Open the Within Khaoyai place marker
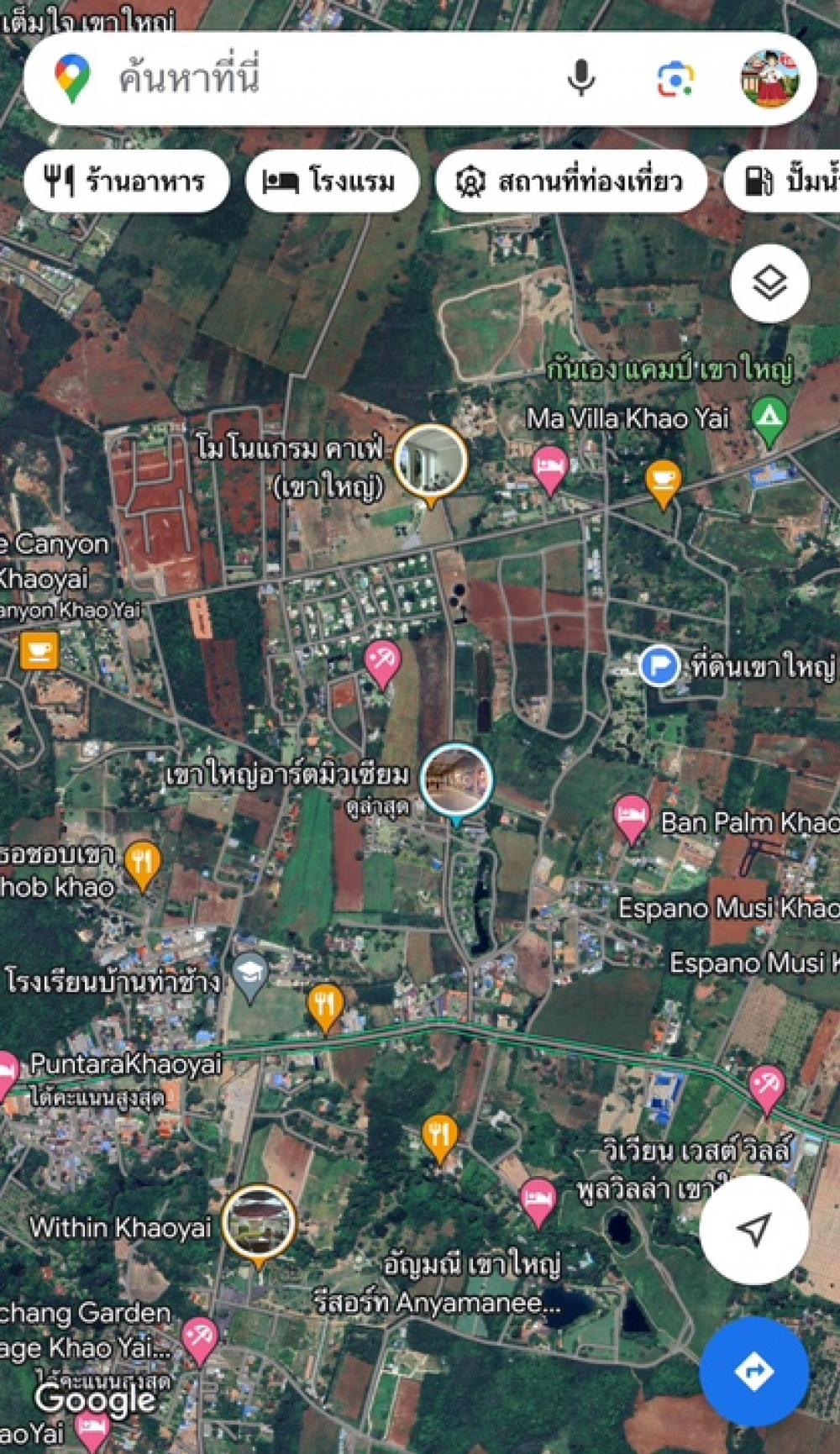The width and height of the screenshot is (840, 1454). point(259,1225)
